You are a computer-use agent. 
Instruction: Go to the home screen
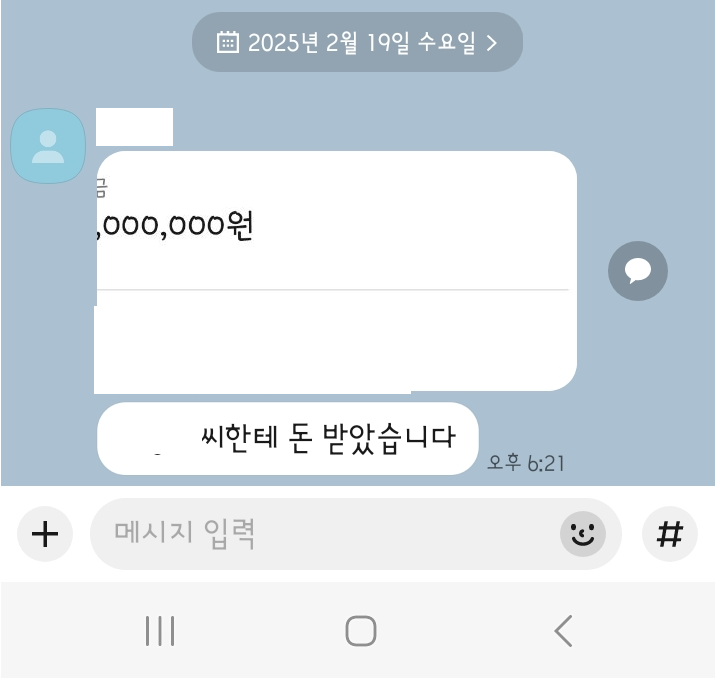click(360, 631)
